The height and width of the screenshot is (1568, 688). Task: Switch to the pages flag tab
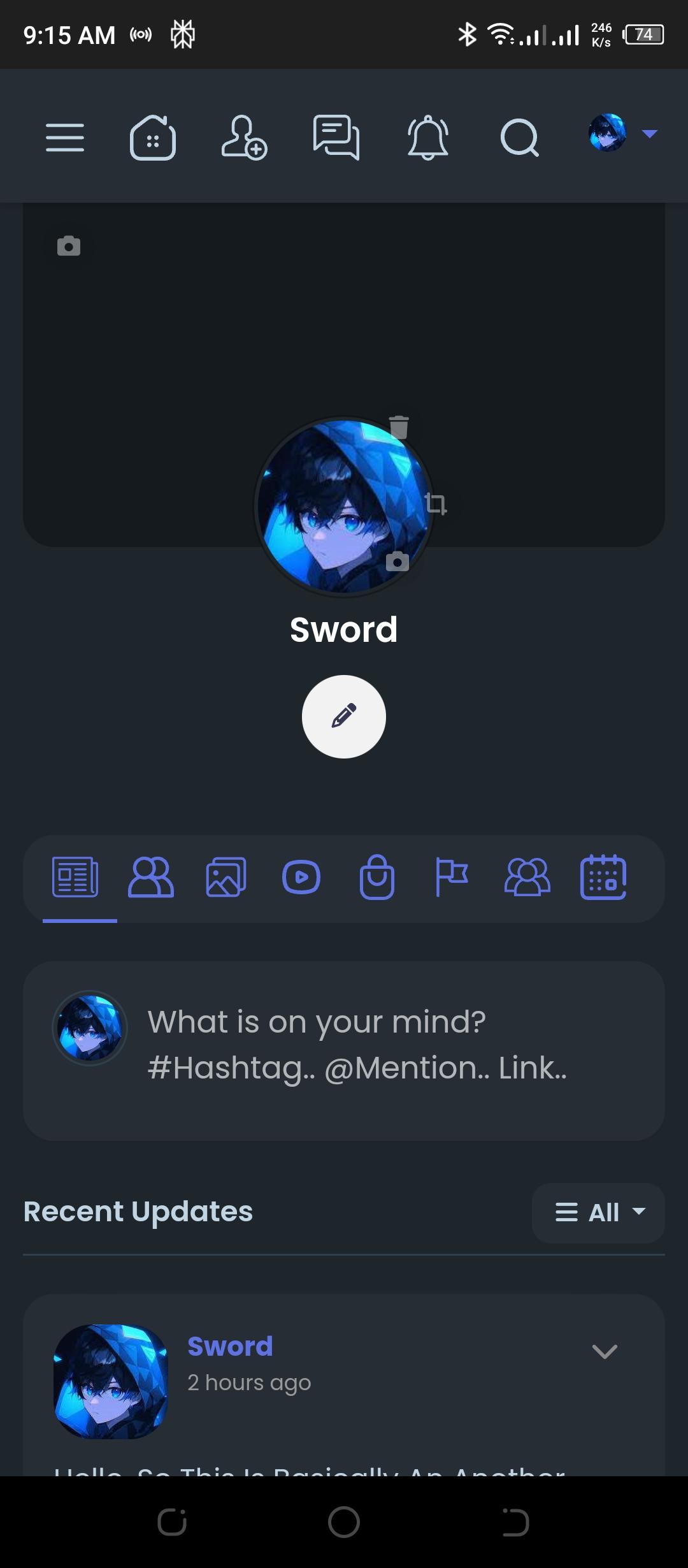452,878
